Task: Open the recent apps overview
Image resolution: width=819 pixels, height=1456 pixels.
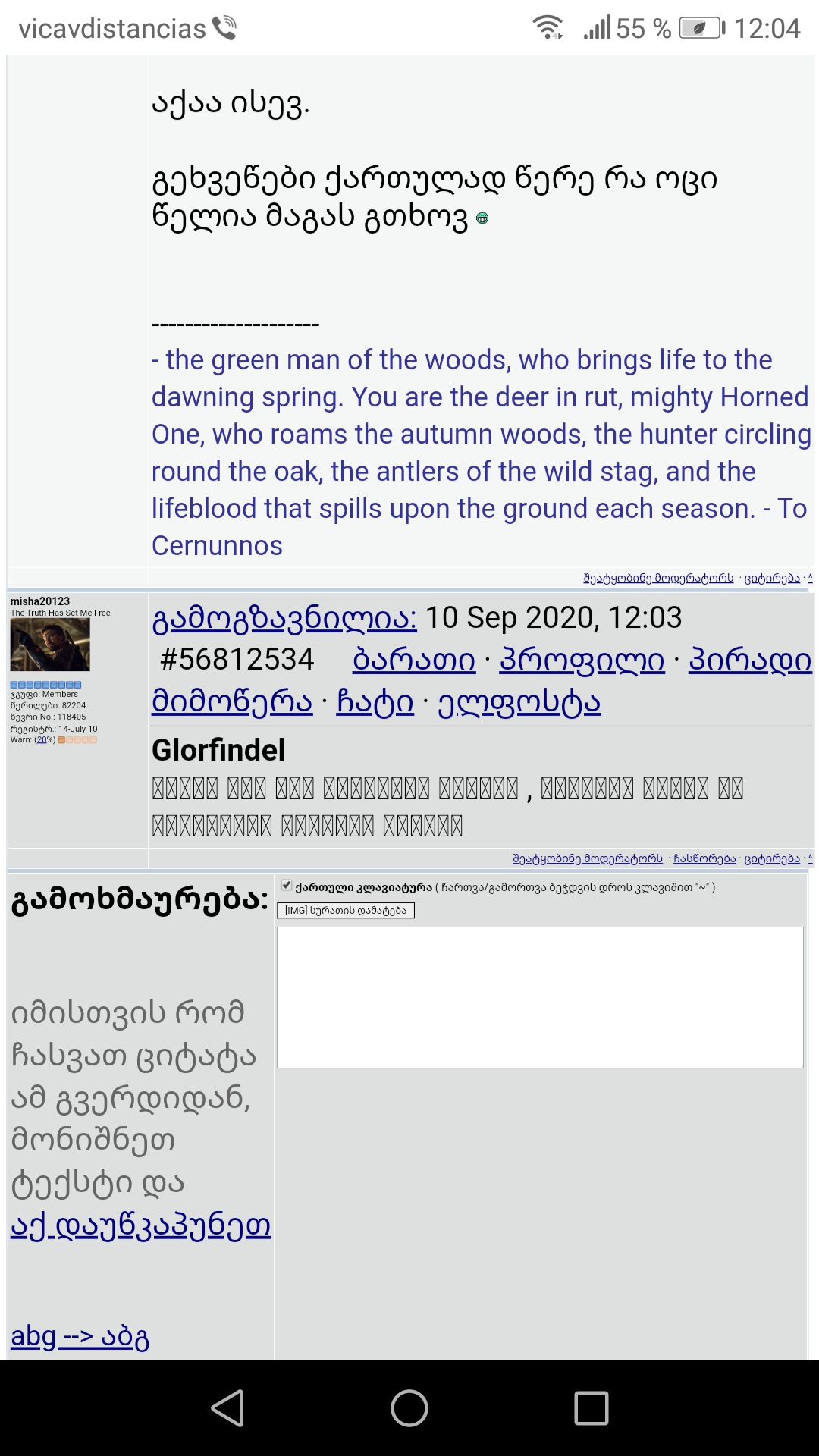Action: click(591, 1408)
